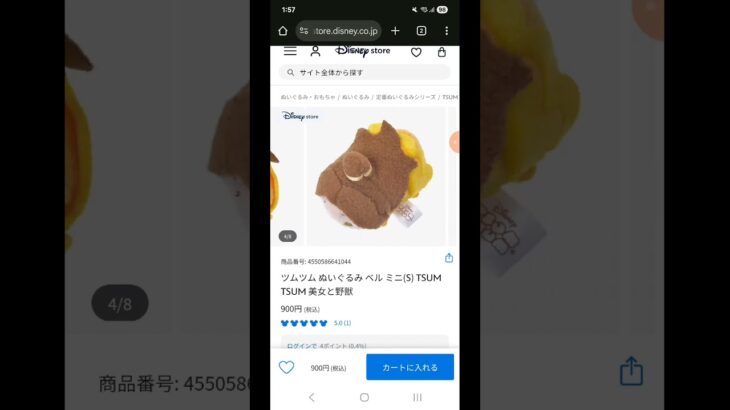Go to the system home screen

pos(364,397)
